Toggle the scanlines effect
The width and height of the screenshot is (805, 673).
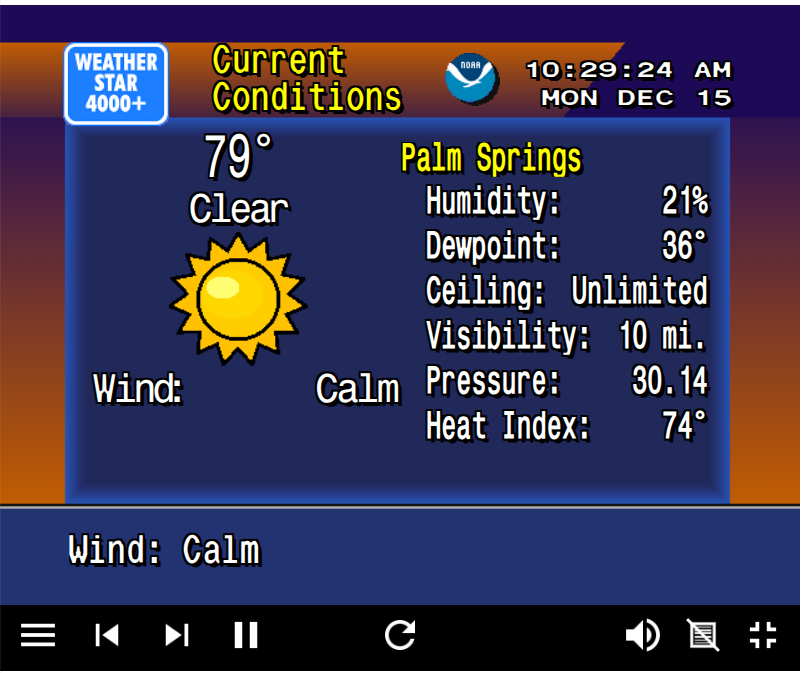pyautogui.click(x=703, y=635)
